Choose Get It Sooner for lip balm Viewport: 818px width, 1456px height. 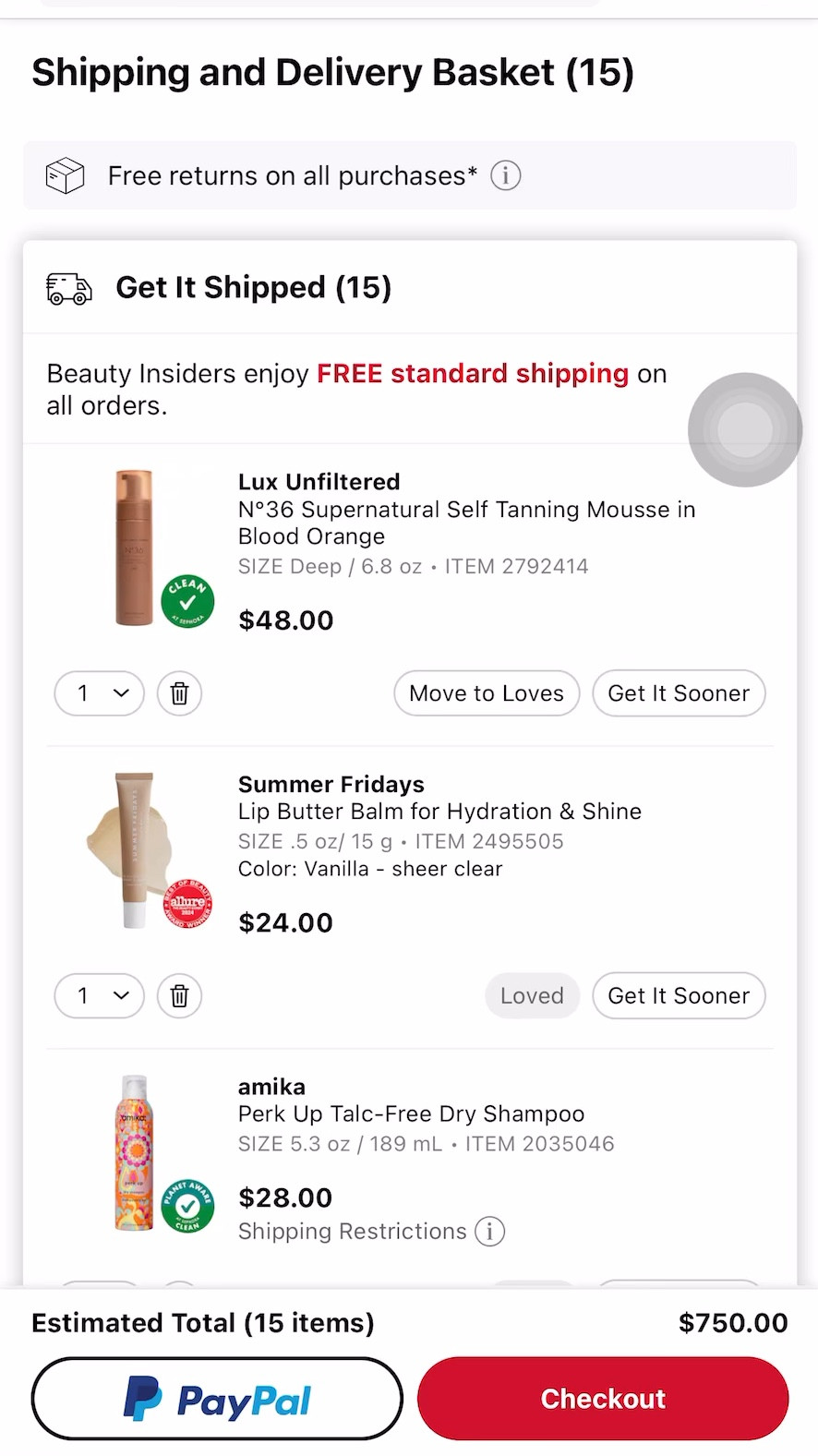[x=679, y=996]
